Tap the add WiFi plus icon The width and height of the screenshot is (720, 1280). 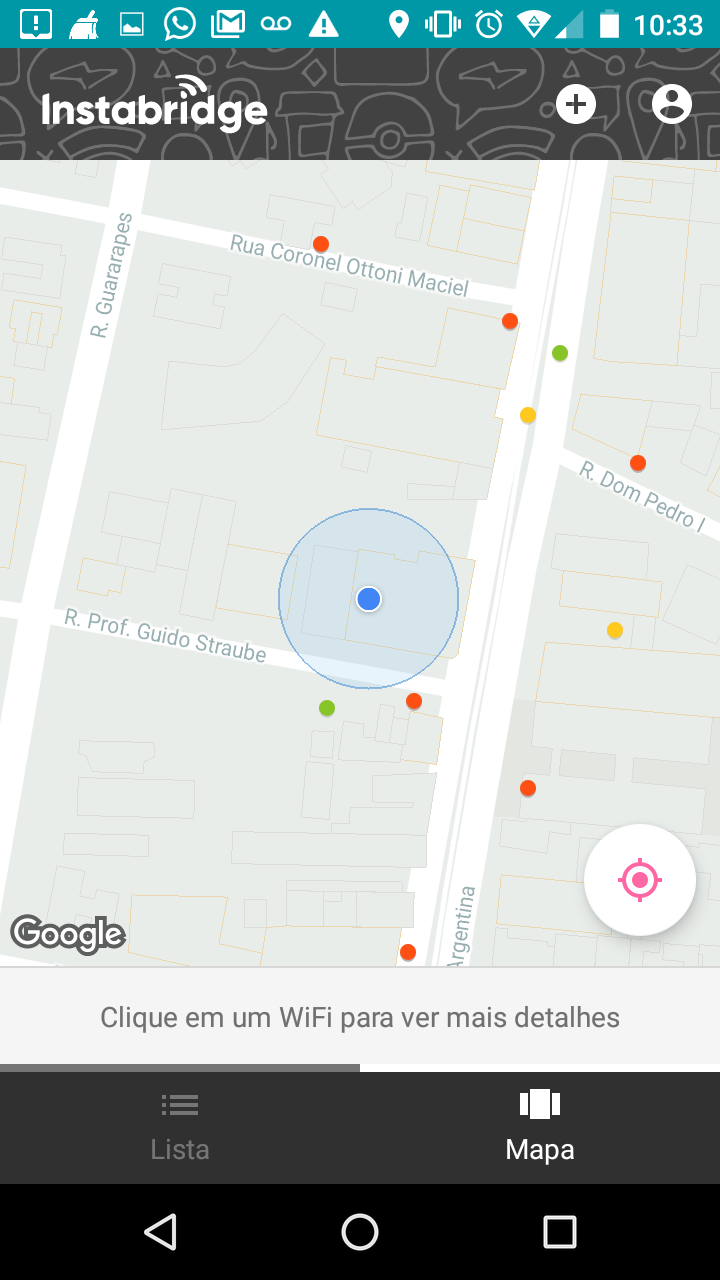[x=576, y=104]
